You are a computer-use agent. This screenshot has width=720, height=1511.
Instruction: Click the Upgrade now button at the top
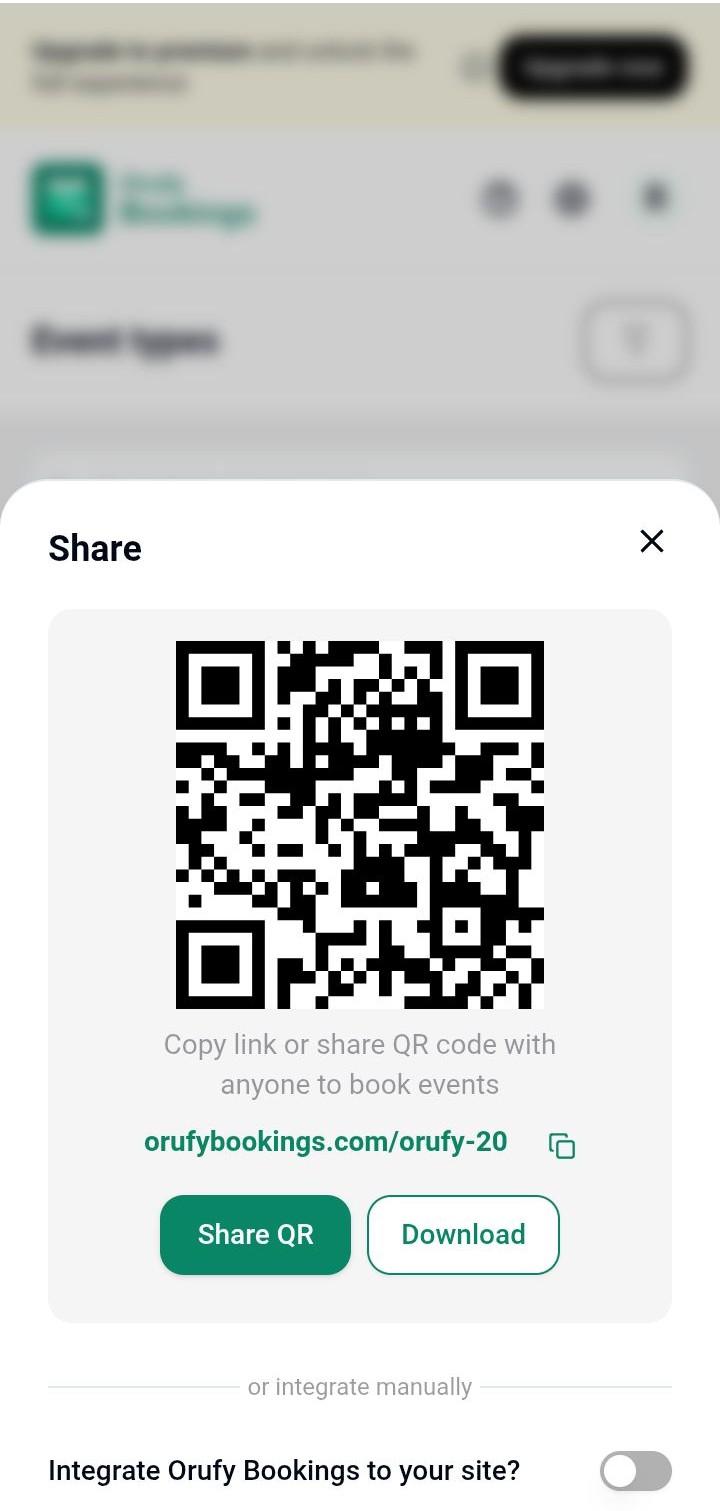[594, 67]
